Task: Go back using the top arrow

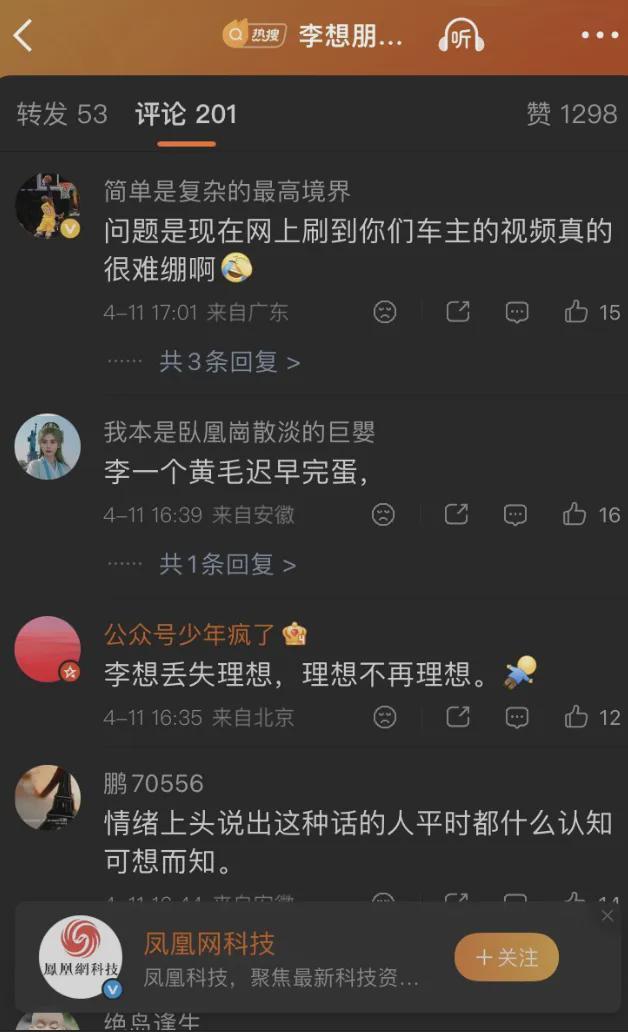Action: pos(23,36)
